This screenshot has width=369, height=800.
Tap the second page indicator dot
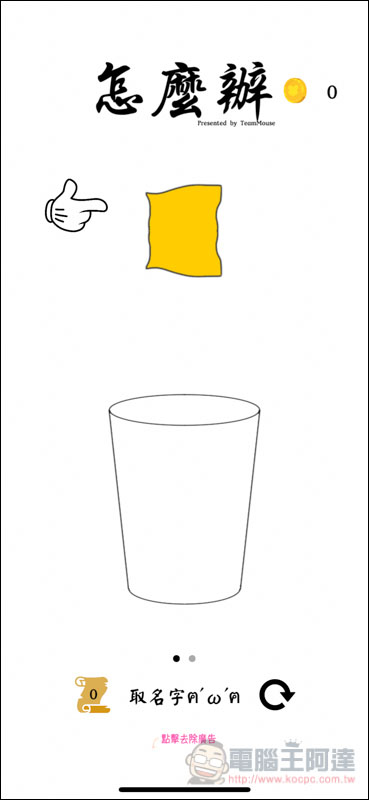pos(192,659)
